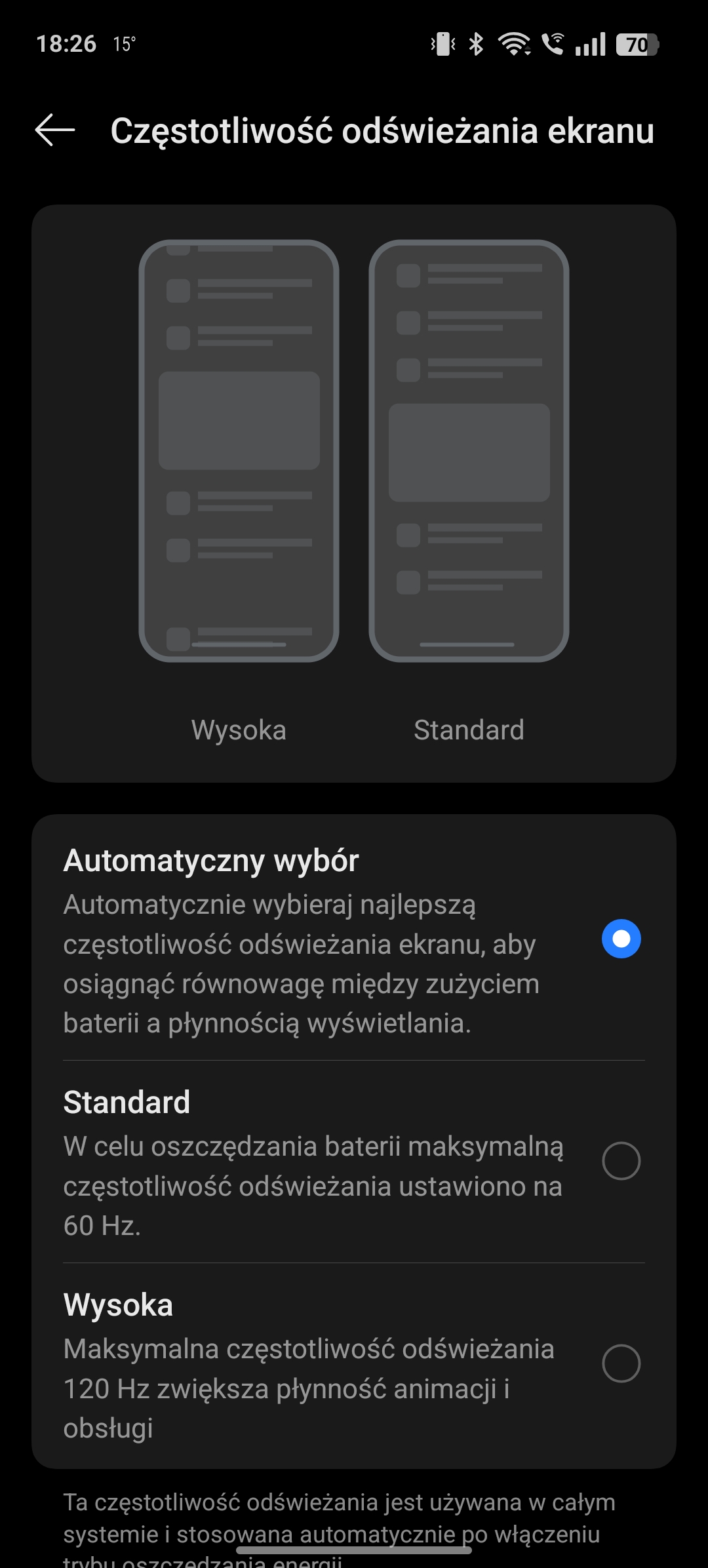Choose the Standard 60 Hz refresh rate
The width and height of the screenshot is (708, 1568).
coord(620,1161)
